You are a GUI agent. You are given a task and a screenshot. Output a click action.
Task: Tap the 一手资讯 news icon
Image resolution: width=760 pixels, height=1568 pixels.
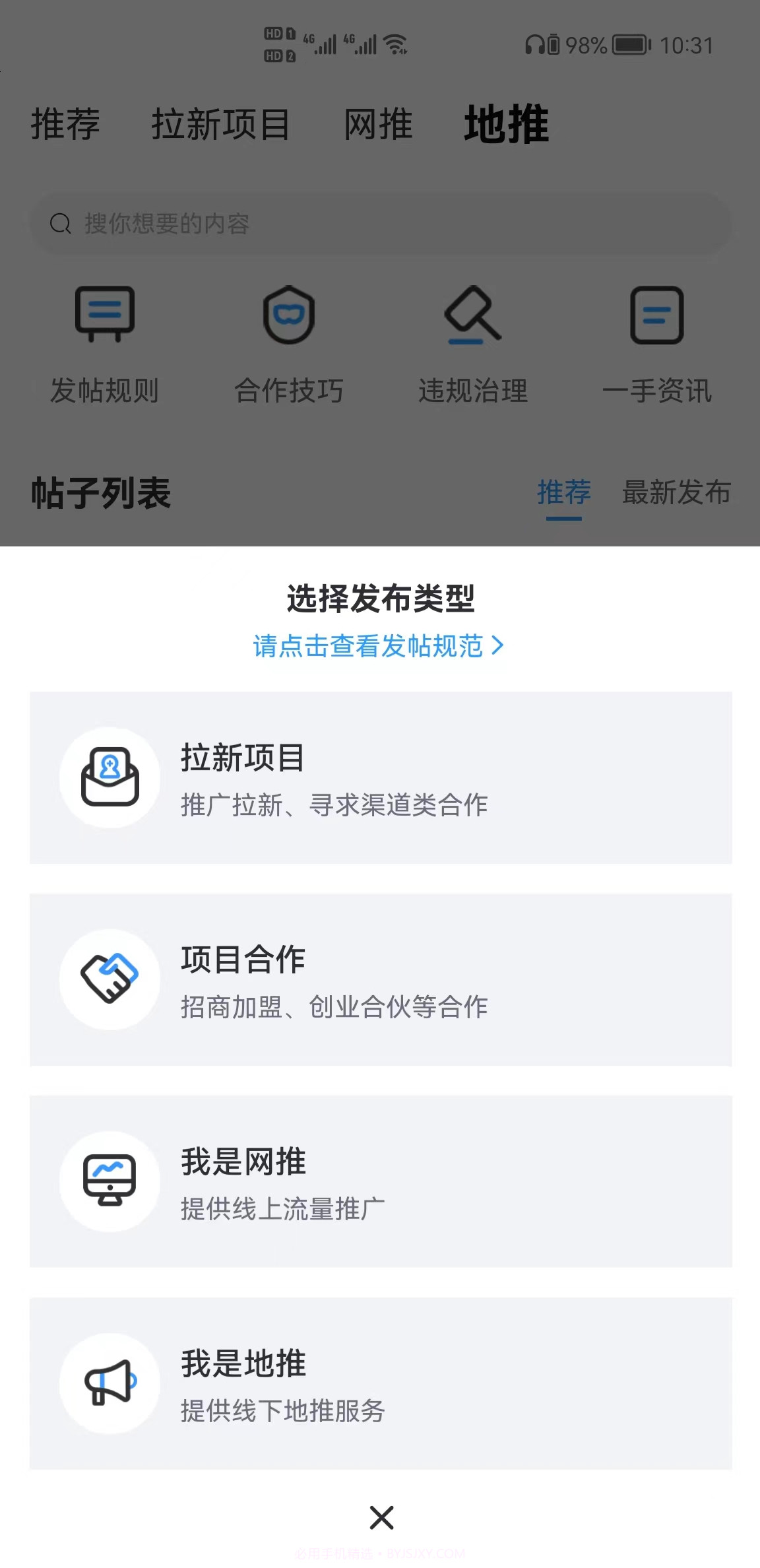pos(656,317)
